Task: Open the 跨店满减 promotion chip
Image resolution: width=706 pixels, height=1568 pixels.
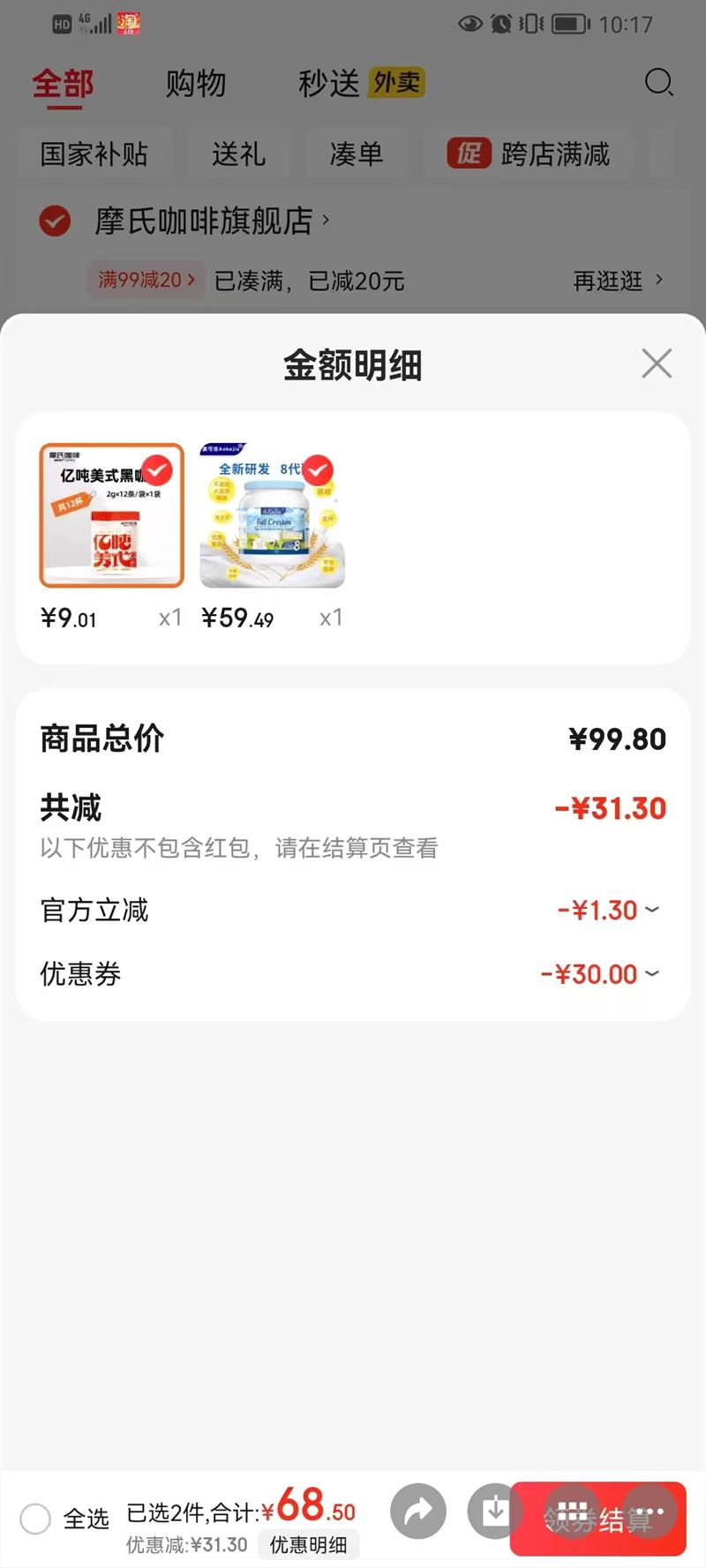Action: pyautogui.click(x=529, y=154)
